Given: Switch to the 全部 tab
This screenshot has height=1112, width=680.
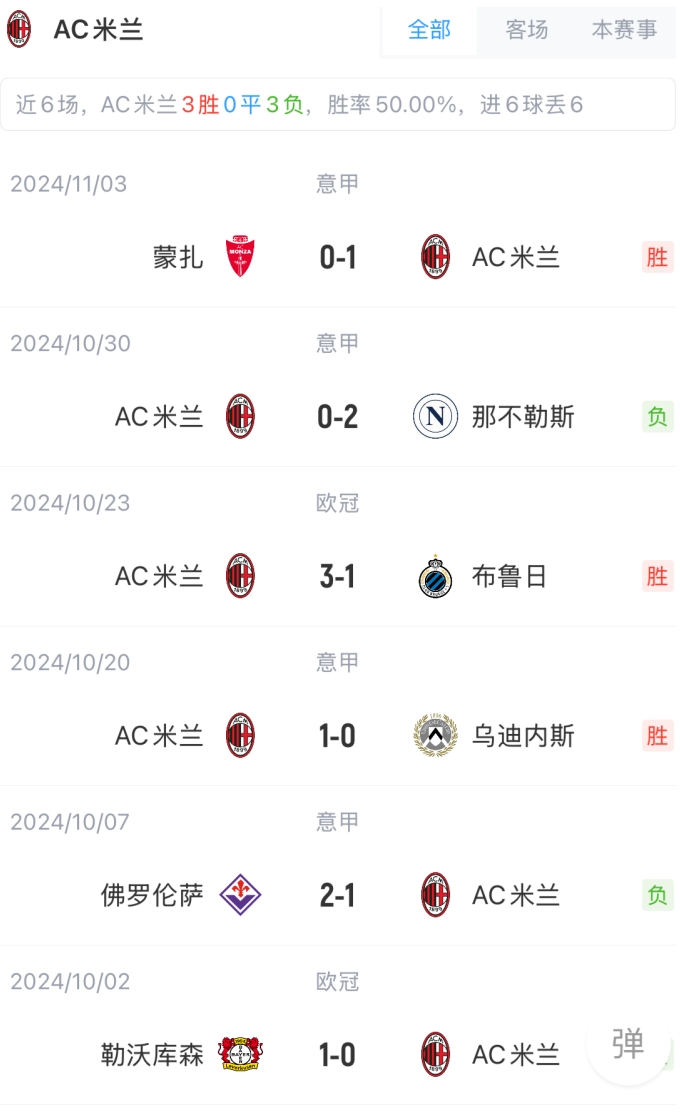Looking at the screenshot, I should (429, 30).
